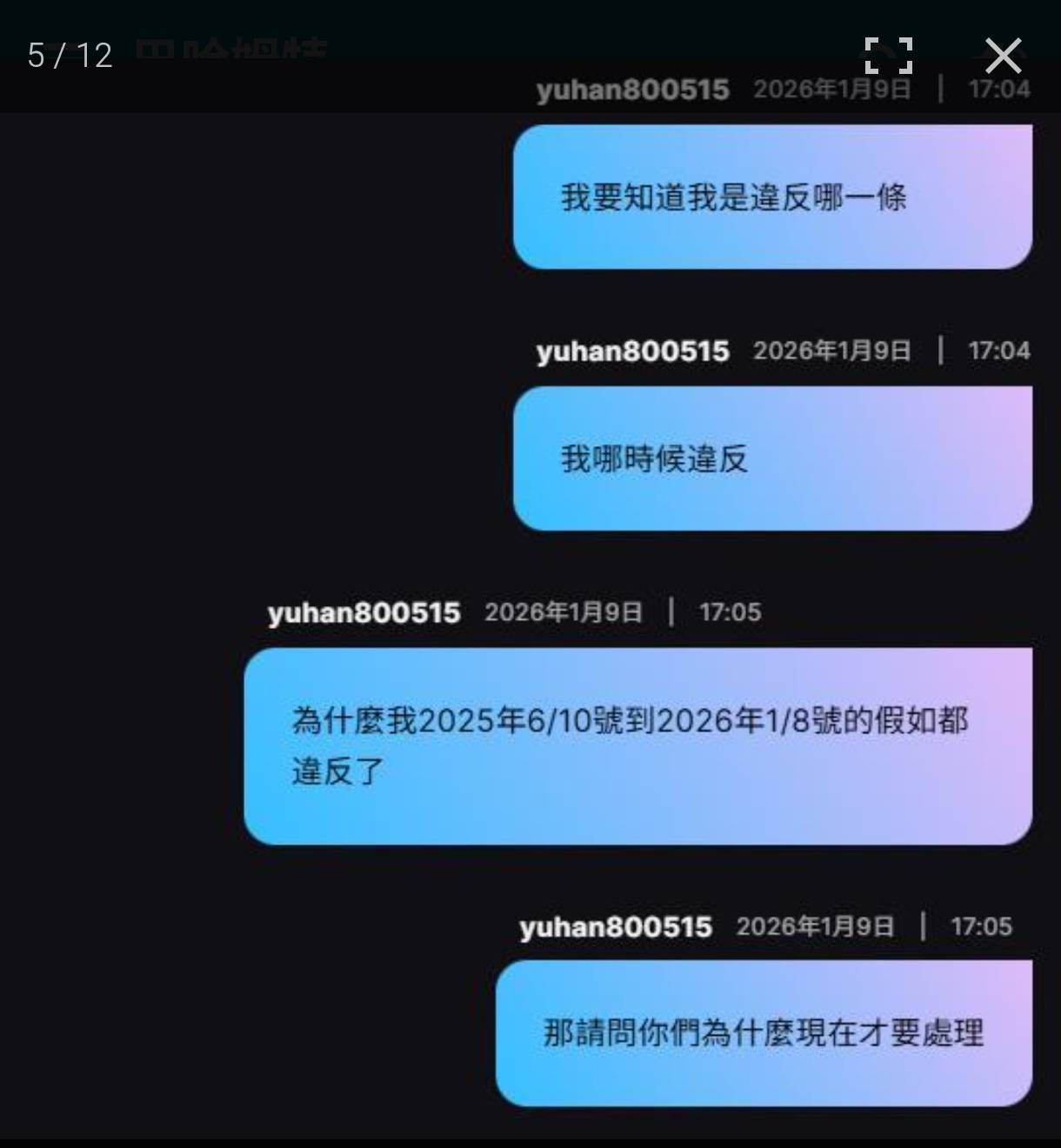This screenshot has width=1061, height=1148.
Task: Expand the image to fullscreen
Action: point(888,56)
